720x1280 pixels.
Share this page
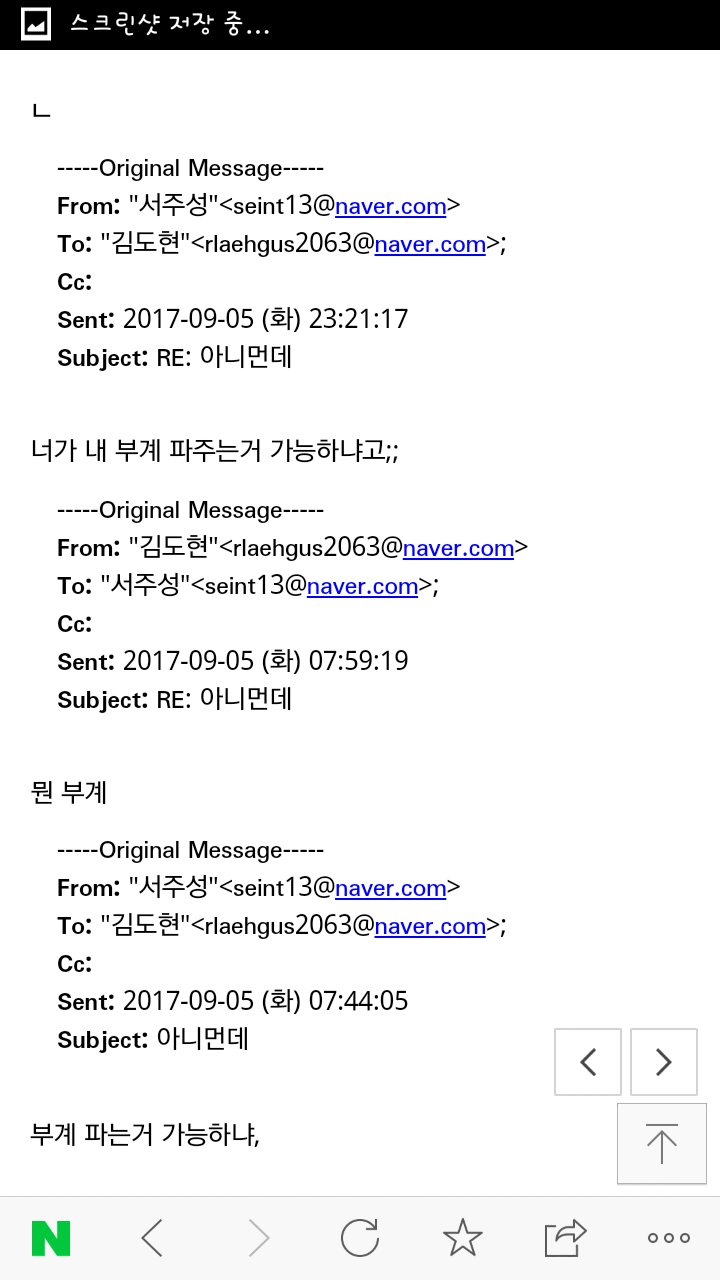tap(565, 1238)
